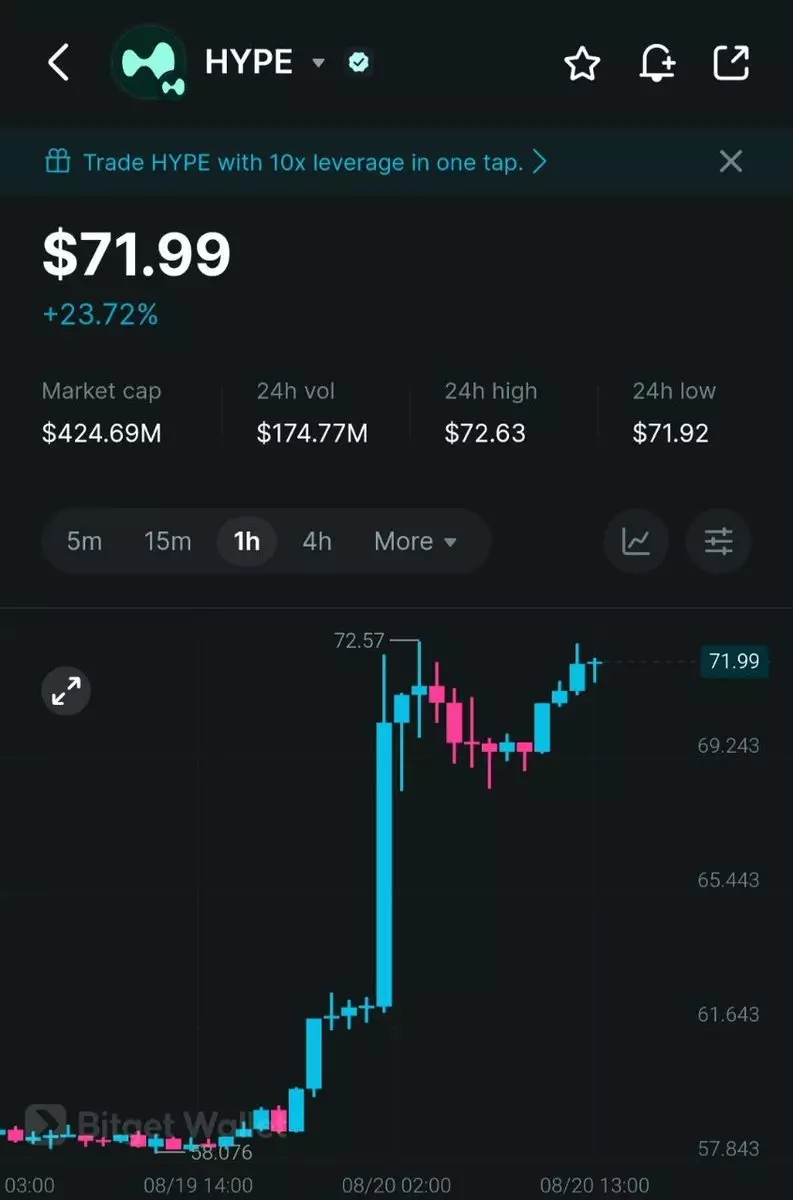Add HYPE to favorites with star

582,64
